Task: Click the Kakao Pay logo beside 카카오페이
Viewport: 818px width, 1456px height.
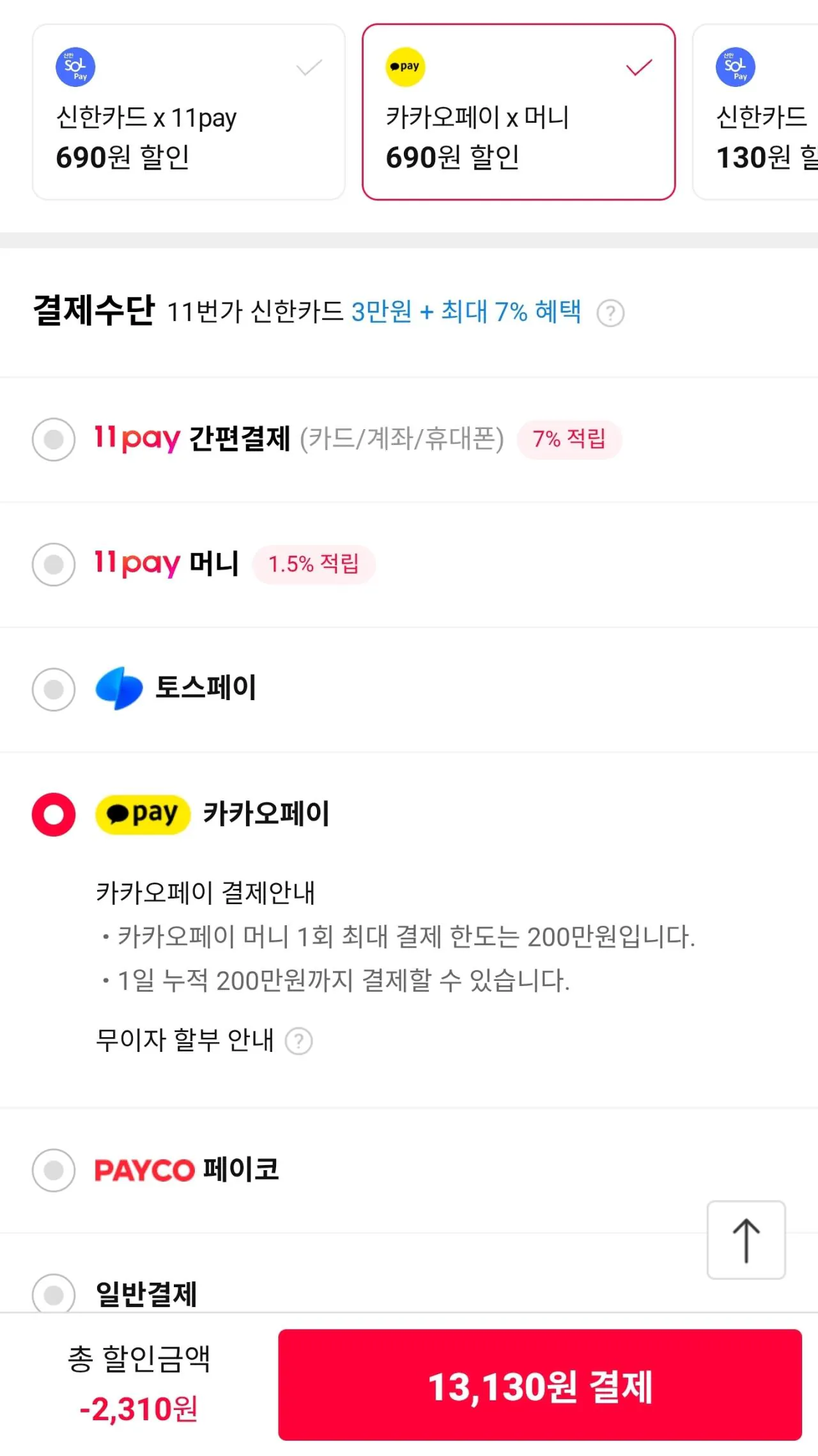Action: 142,813
